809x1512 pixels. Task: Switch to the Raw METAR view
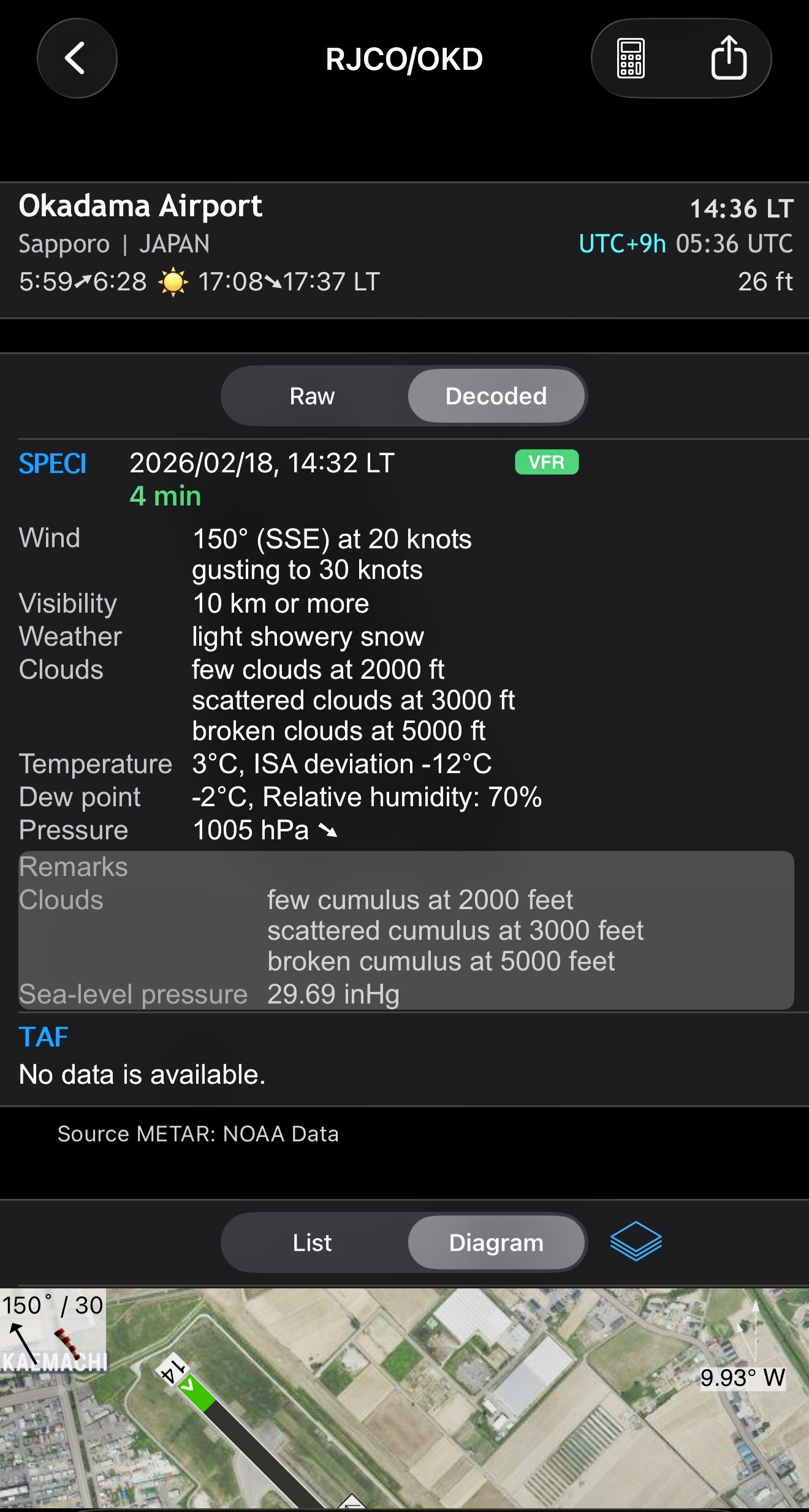point(313,396)
